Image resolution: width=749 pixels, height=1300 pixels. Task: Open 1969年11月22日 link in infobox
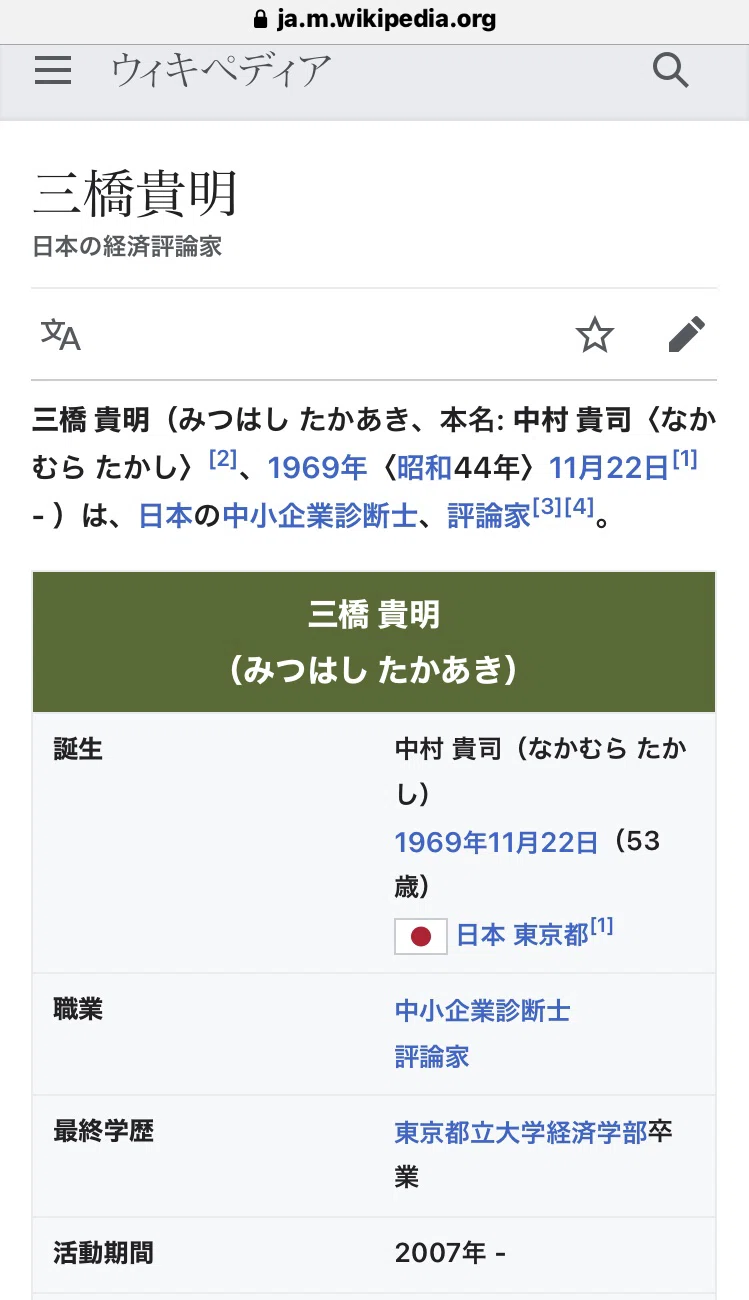coord(496,842)
